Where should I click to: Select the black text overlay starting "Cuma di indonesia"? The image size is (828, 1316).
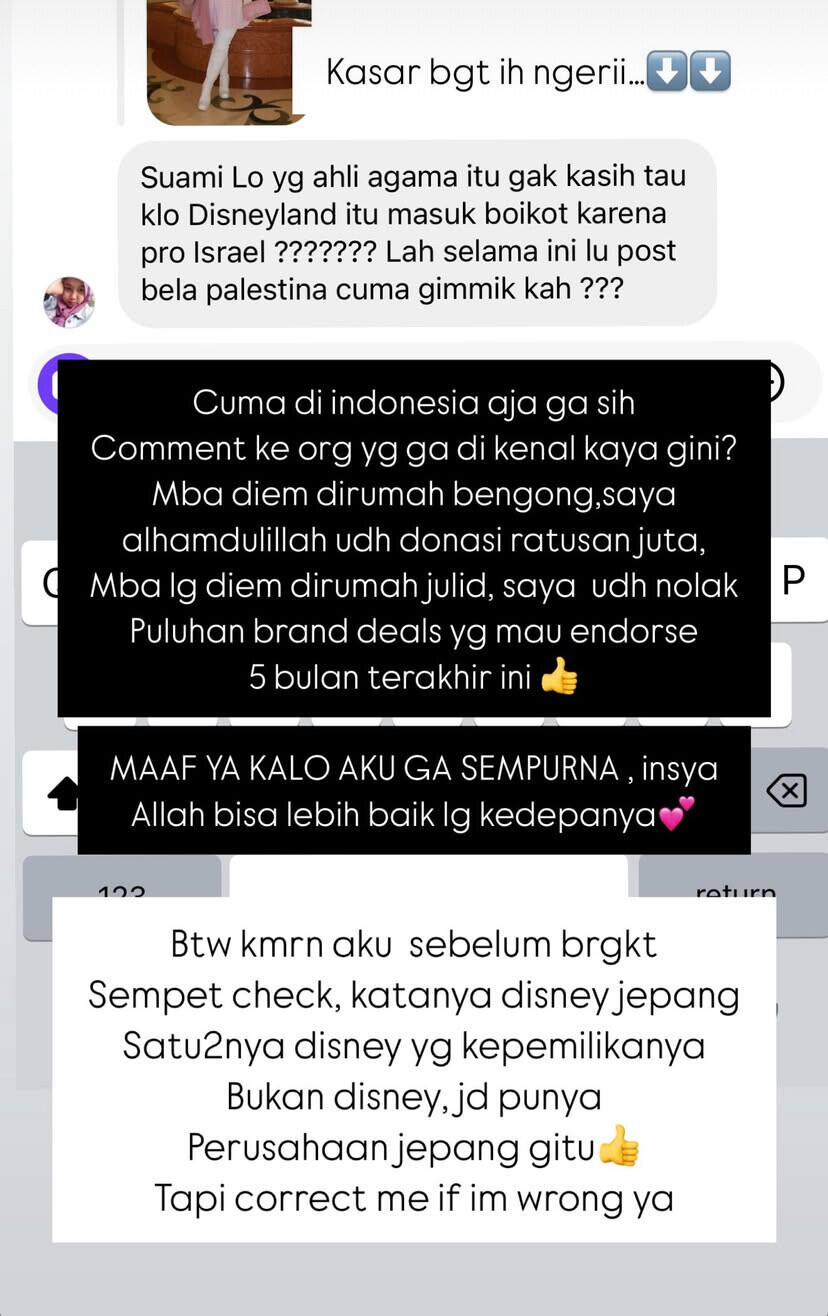(x=414, y=540)
